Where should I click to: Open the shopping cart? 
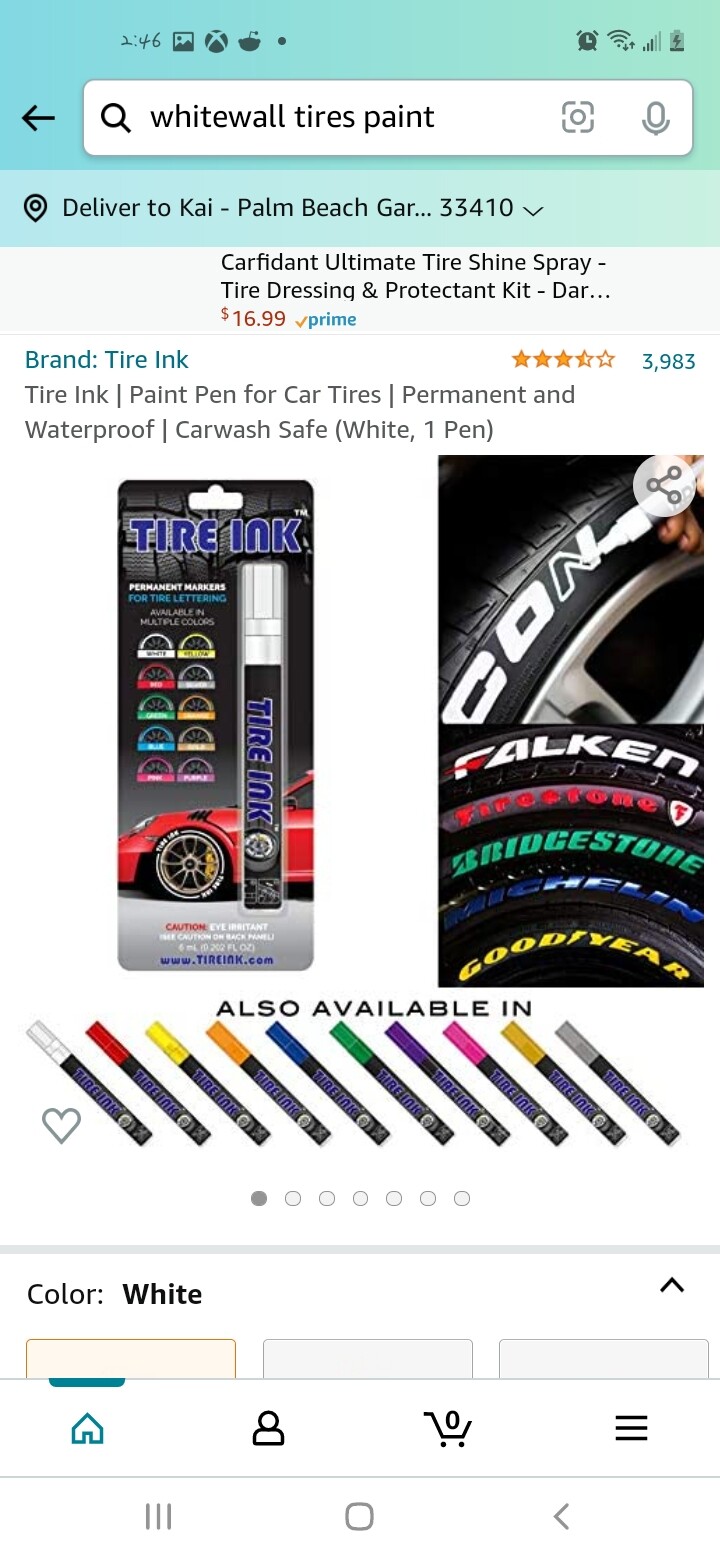(x=448, y=1428)
